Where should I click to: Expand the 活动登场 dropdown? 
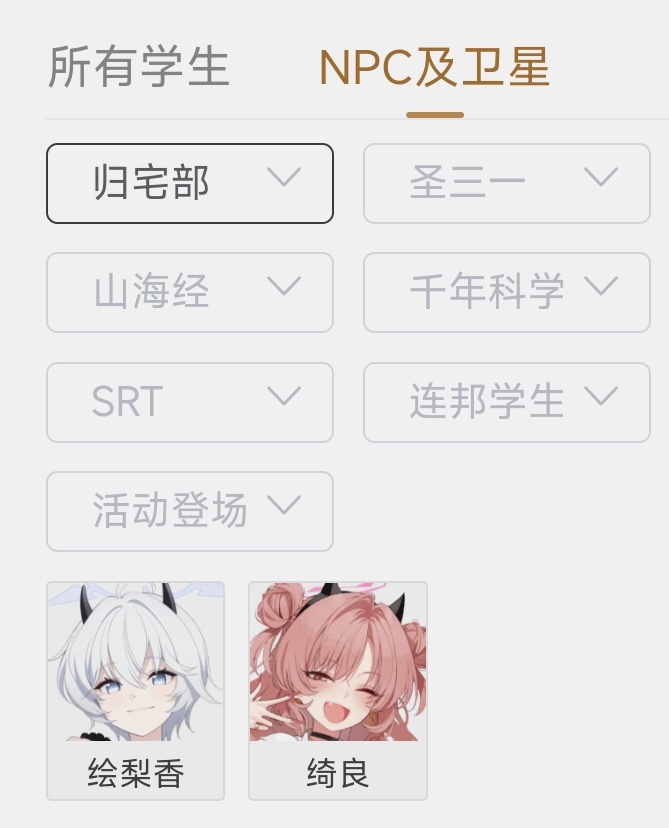[190, 511]
